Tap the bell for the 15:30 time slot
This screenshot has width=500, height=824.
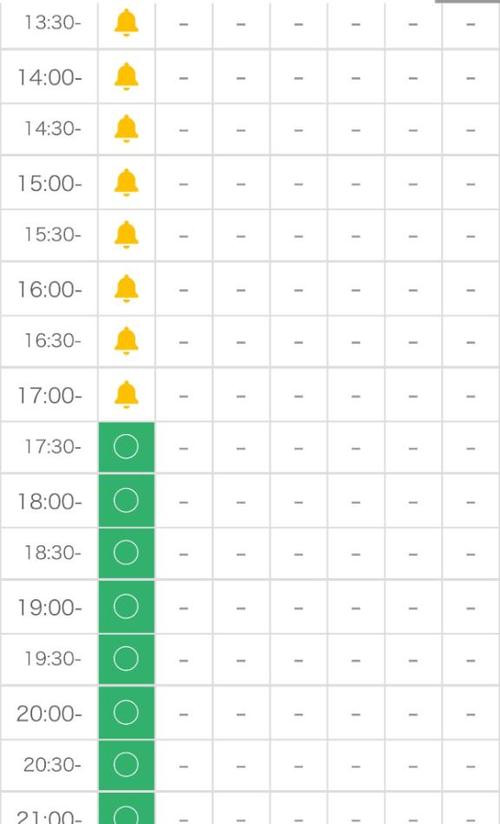tap(126, 235)
